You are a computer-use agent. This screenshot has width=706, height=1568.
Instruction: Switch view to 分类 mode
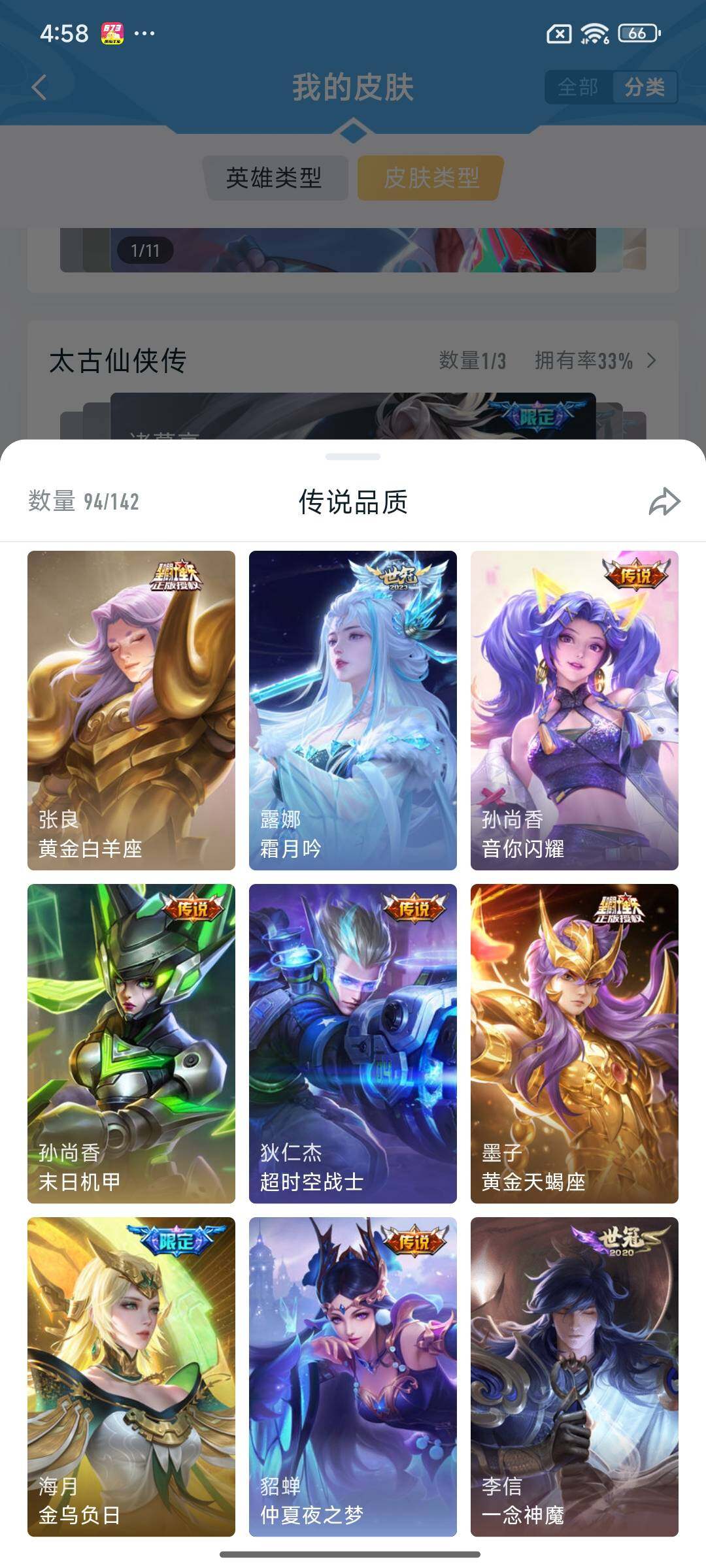click(x=647, y=87)
